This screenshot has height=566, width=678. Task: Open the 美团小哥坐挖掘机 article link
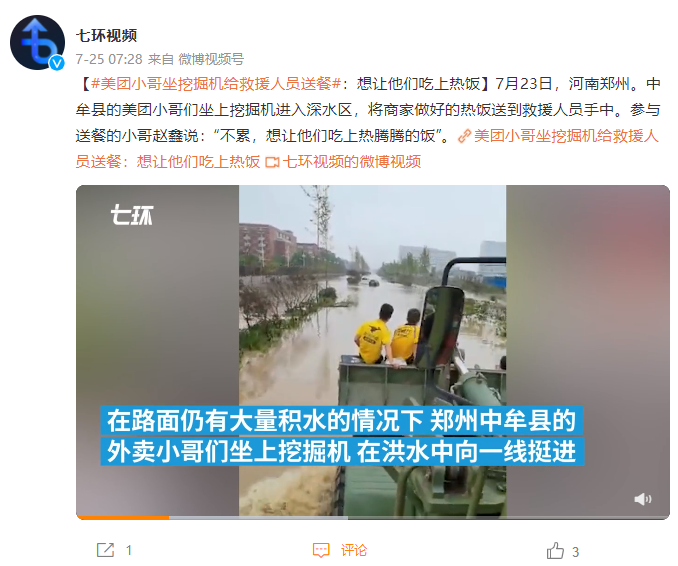(x=562, y=136)
